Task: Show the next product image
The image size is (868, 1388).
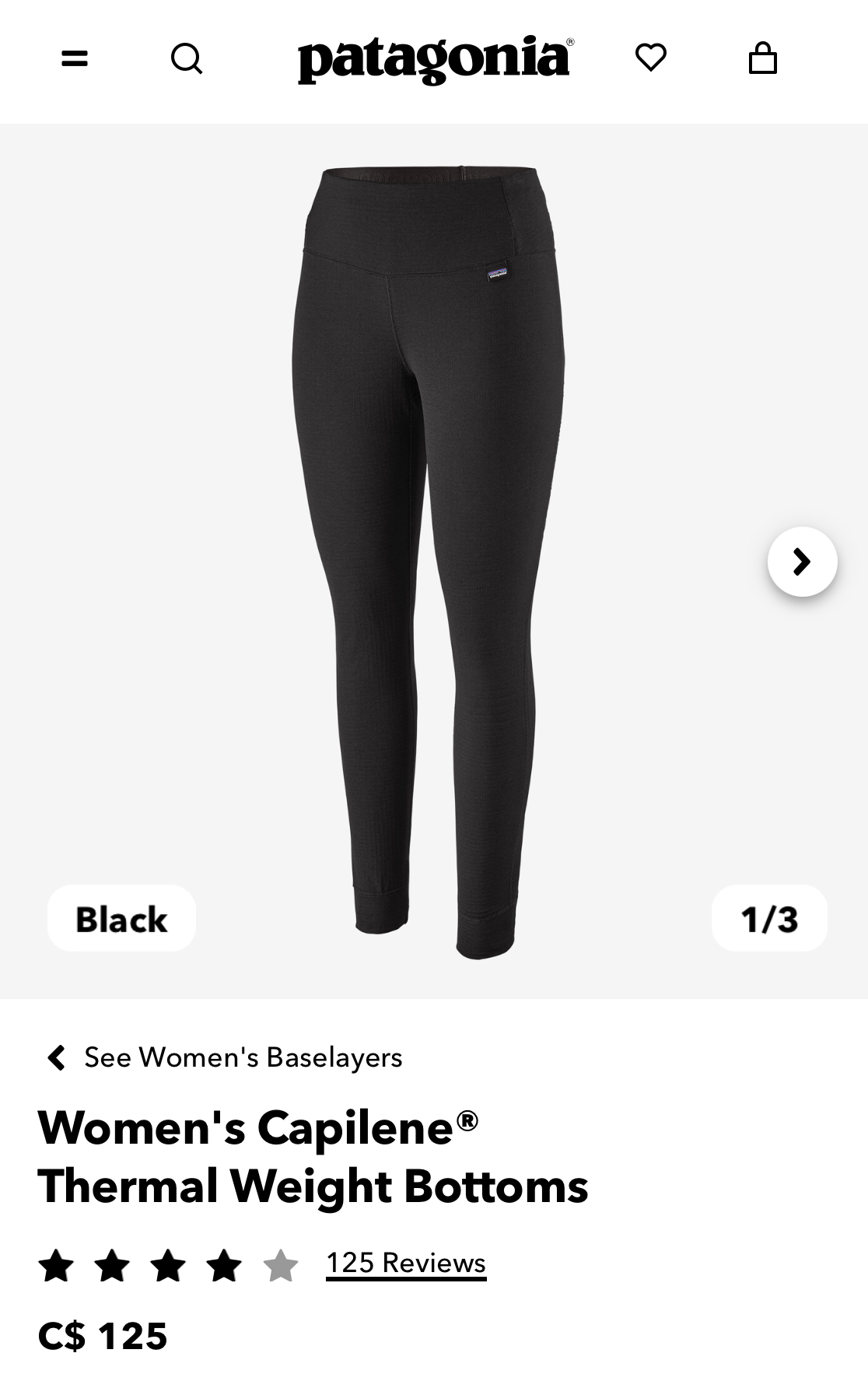Action: click(802, 562)
